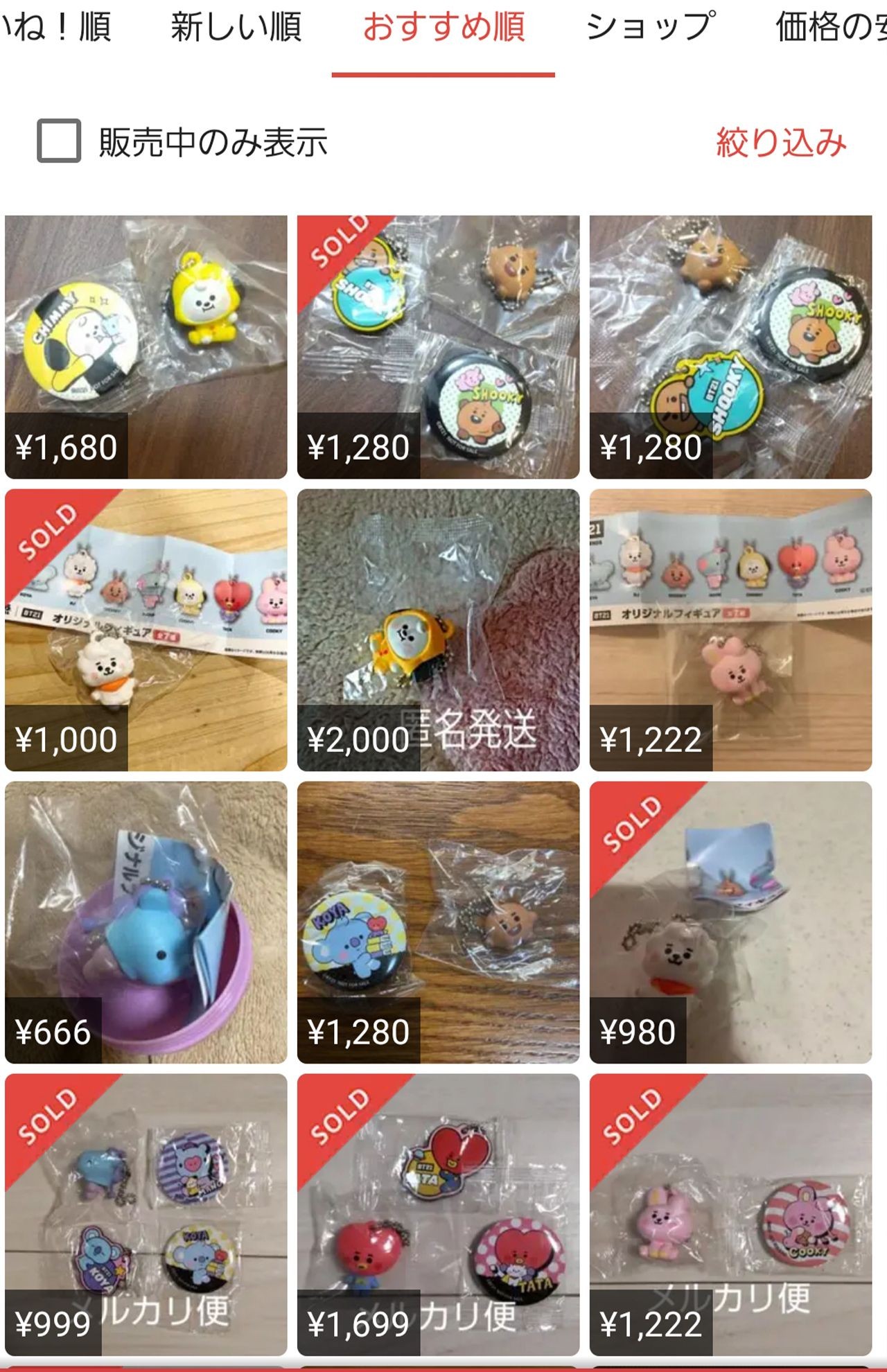Open the sold ¥1,222 Cooky set
Viewport: 887px width, 1372px height.
[730, 1215]
